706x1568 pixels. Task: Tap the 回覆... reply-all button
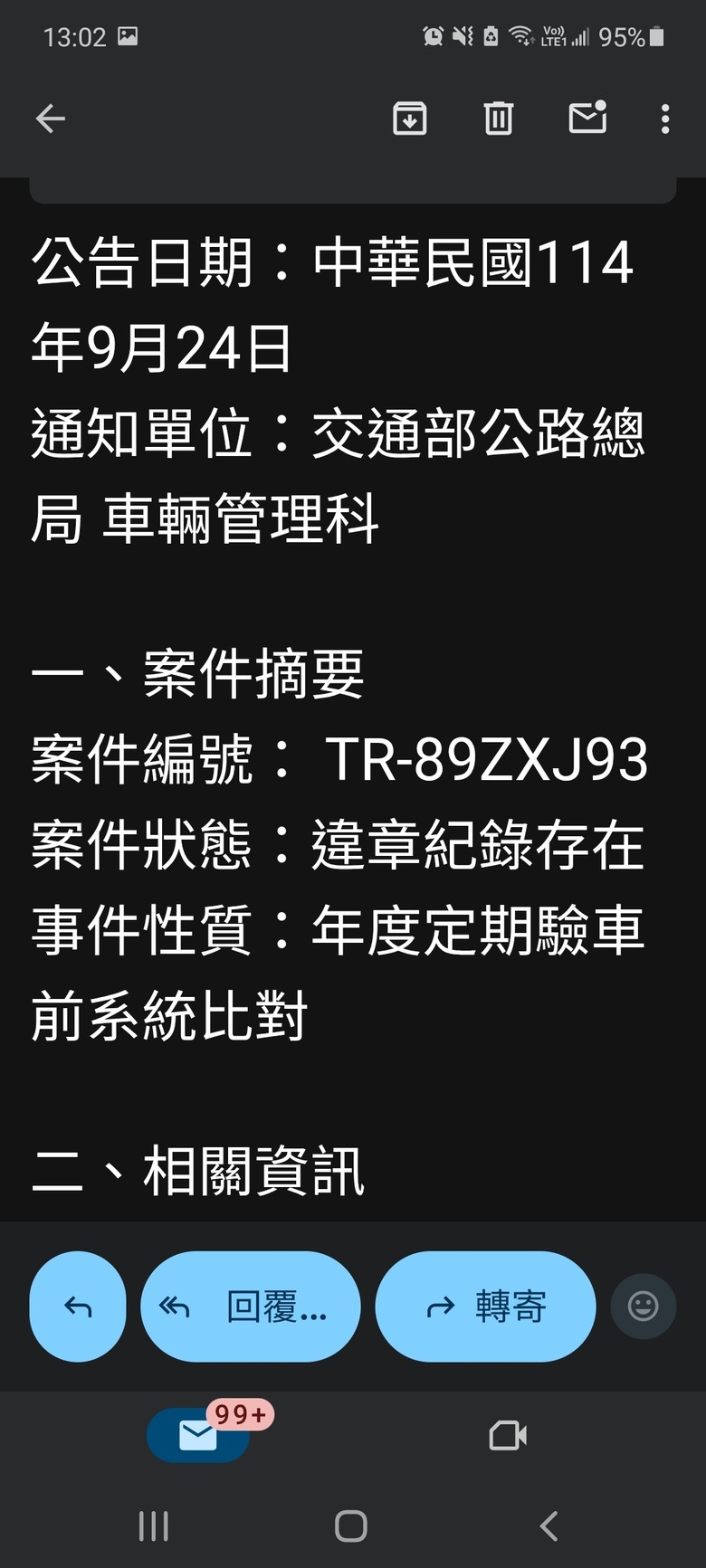pos(251,1307)
